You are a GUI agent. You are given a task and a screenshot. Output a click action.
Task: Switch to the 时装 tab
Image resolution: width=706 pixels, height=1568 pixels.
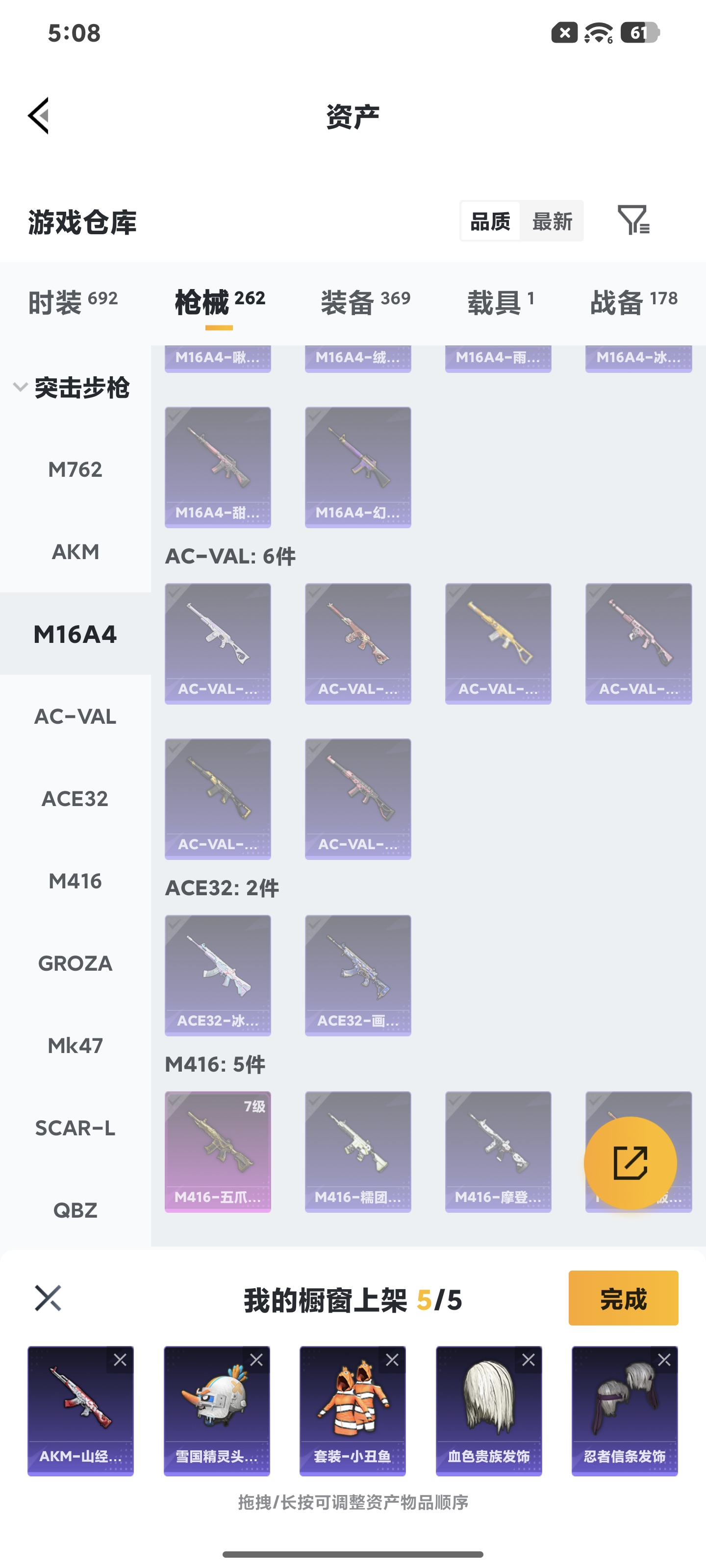tap(73, 302)
